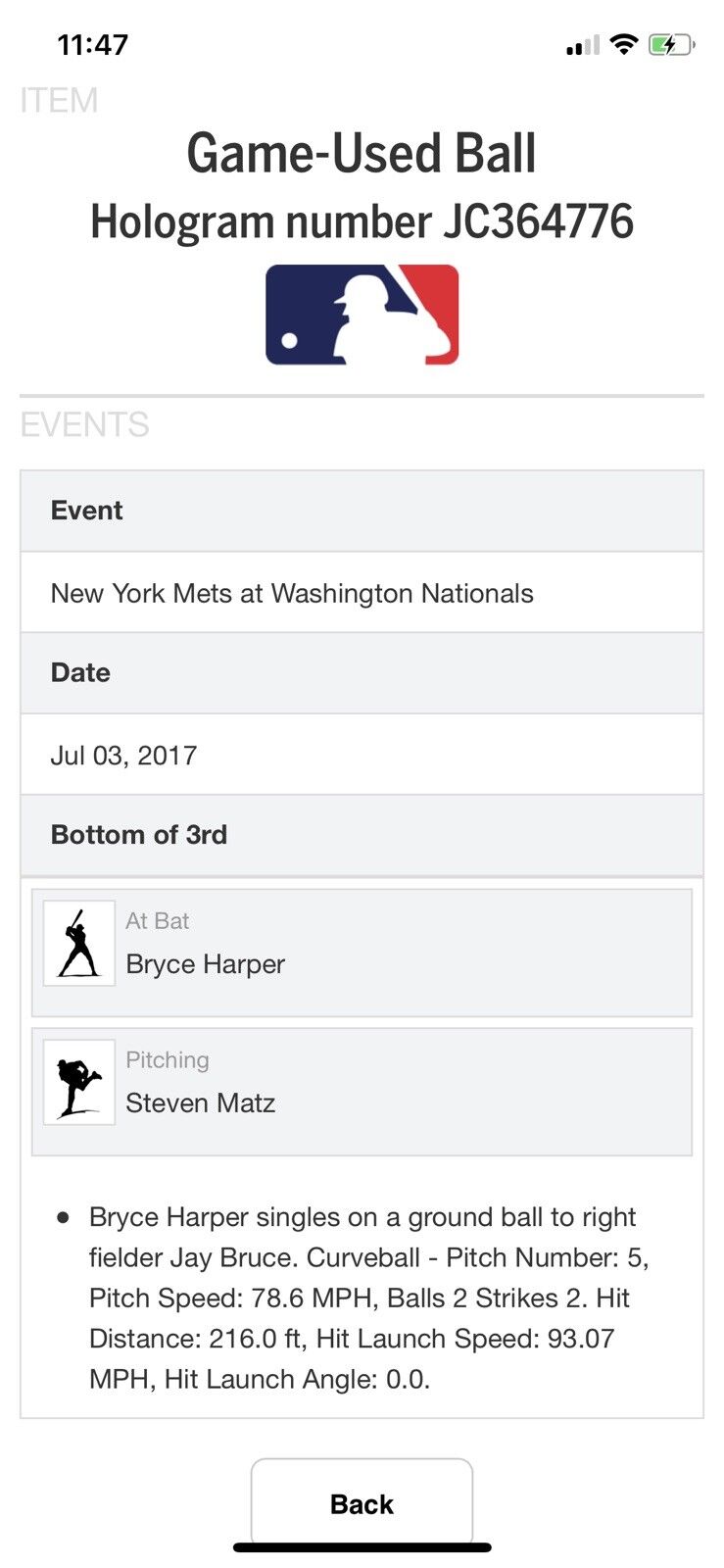
Task: Tap the New York Mets at Washington Nationals row
Action: click(362, 593)
